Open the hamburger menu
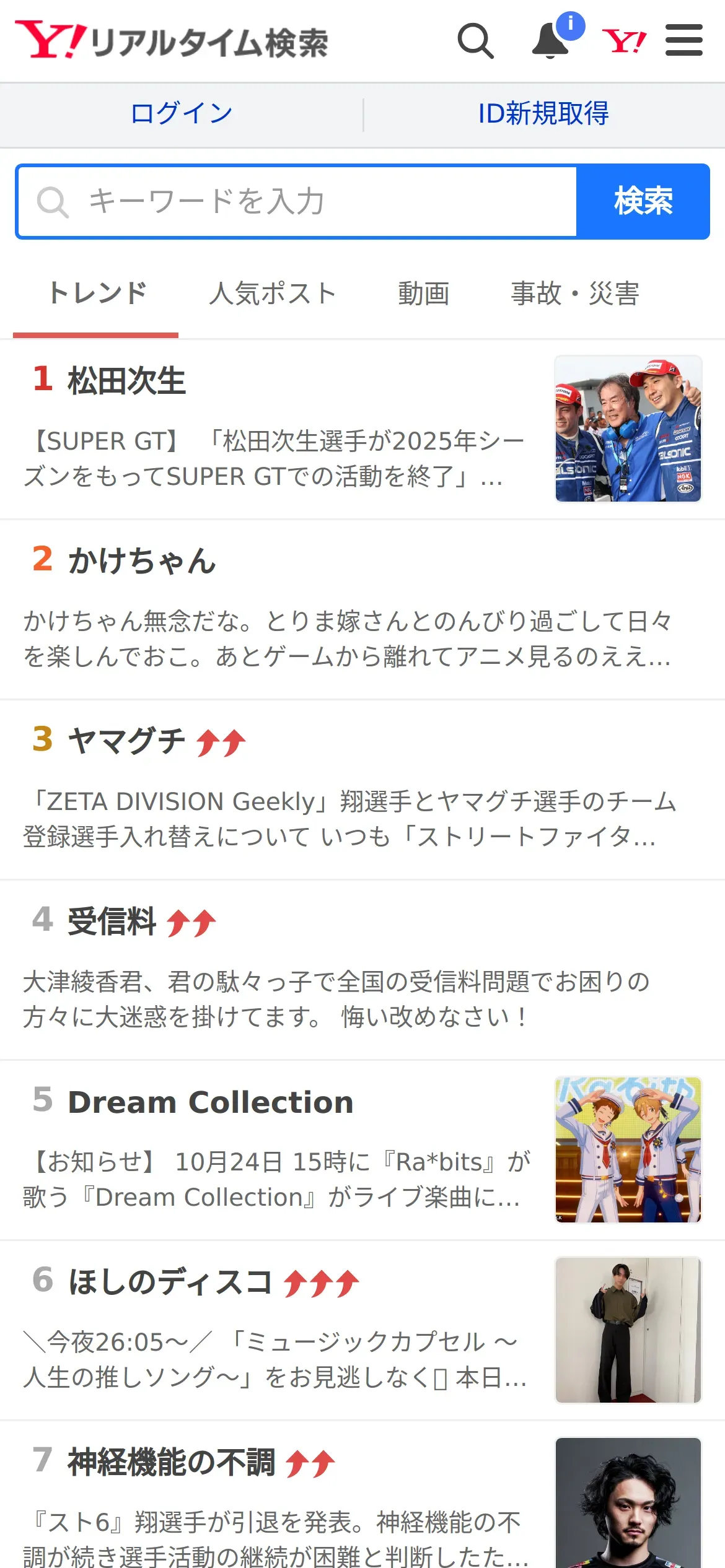 pos(683,41)
